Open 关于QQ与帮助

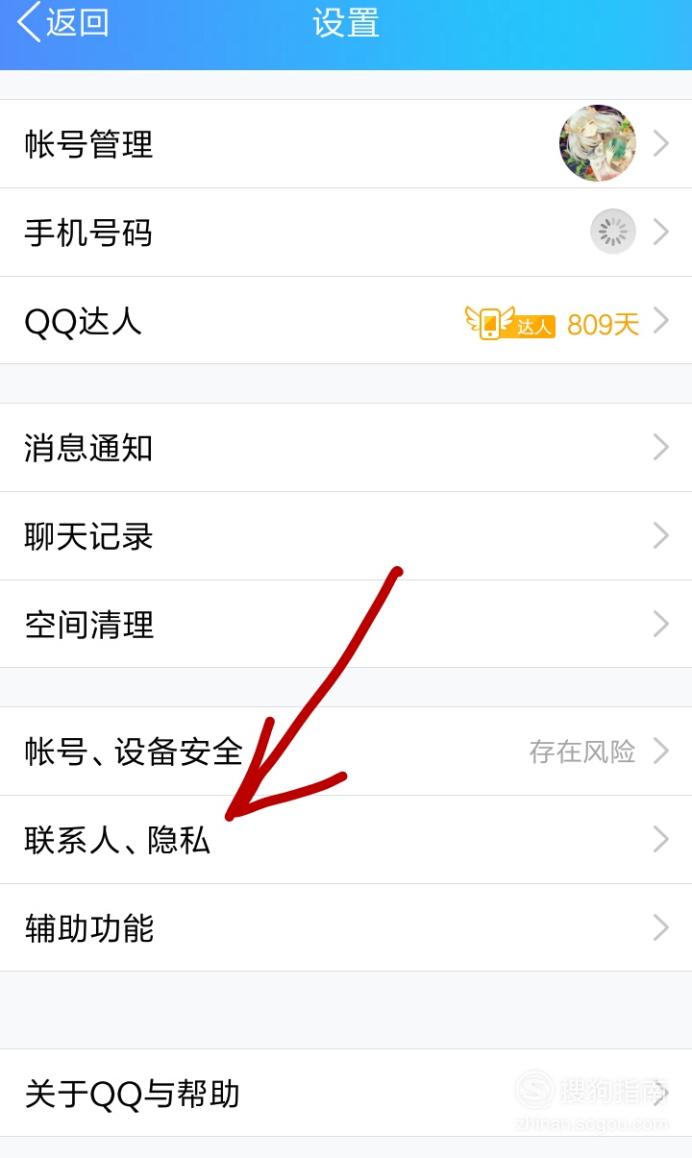[x=346, y=1093]
